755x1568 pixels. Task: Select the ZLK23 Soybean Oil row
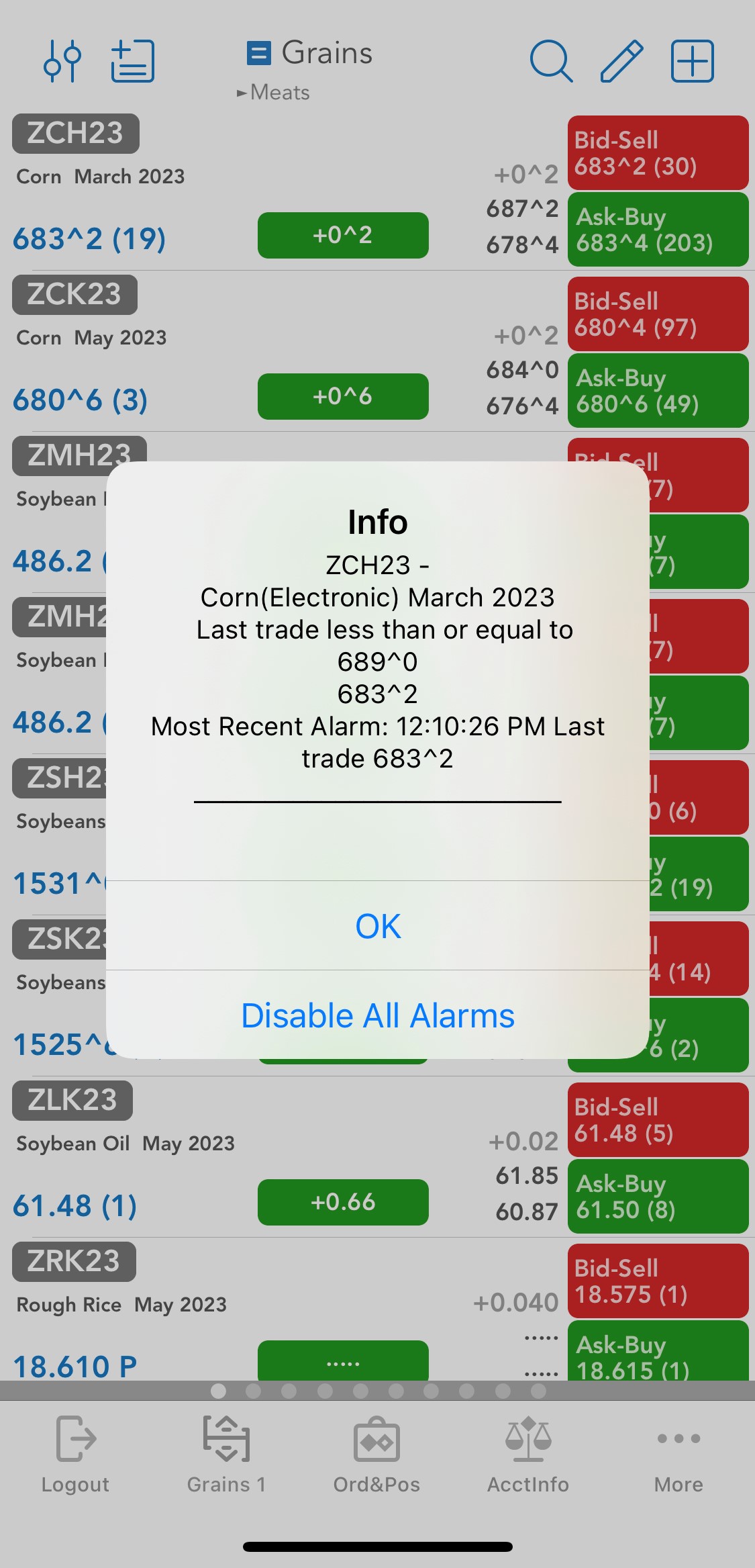pyautogui.click(x=282, y=1156)
